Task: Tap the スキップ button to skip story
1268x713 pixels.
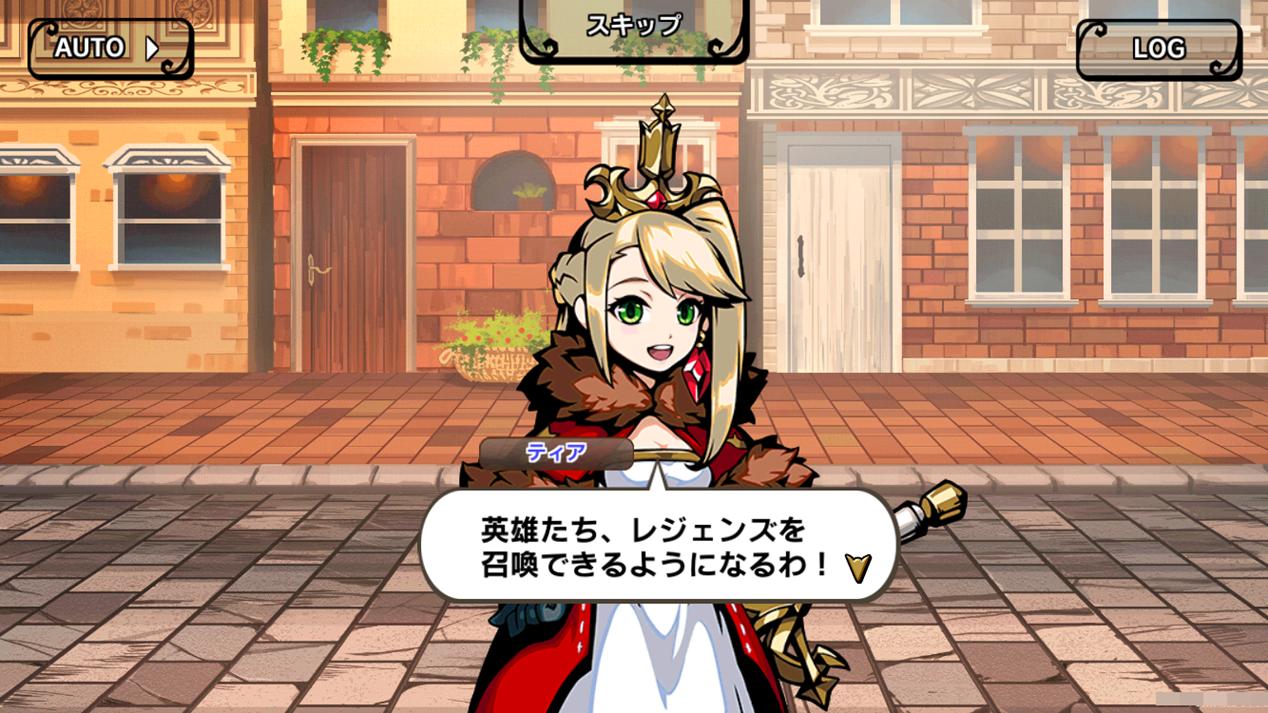Action: [633, 28]
